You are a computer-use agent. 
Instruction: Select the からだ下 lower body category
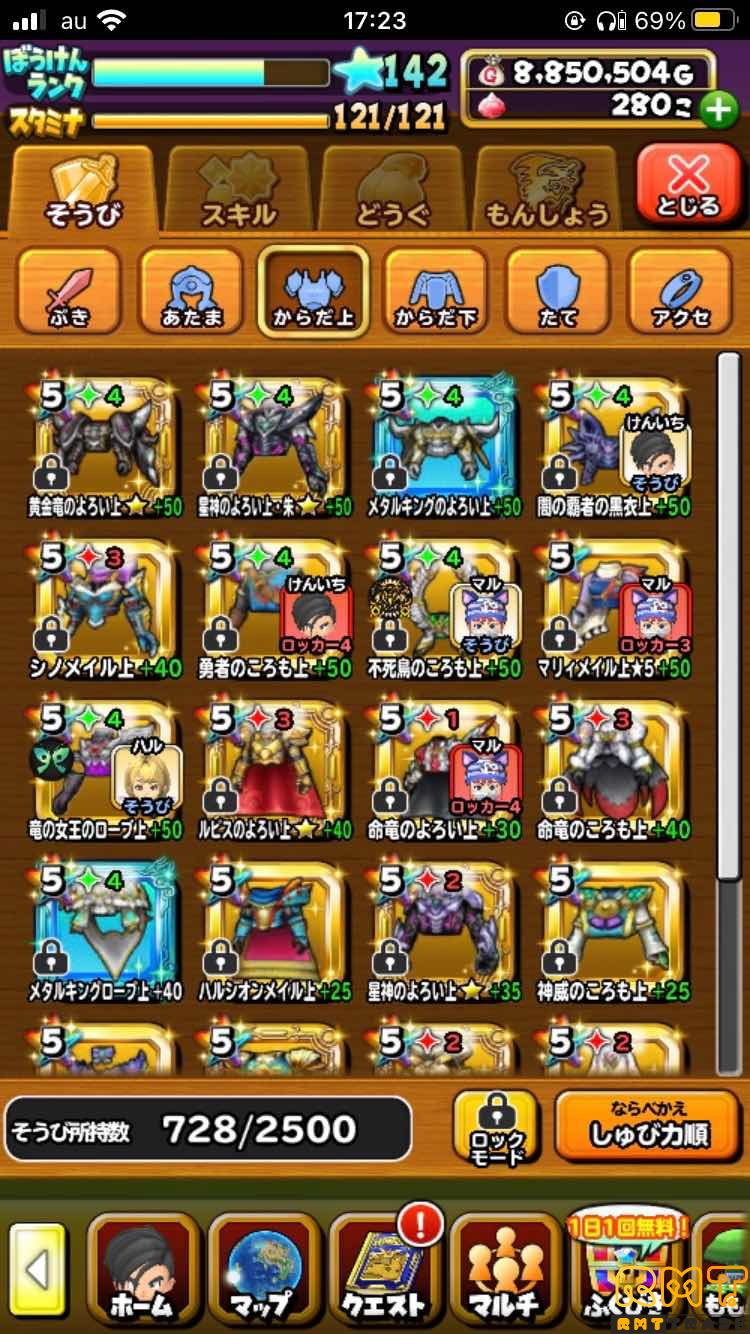click(435, 290)
